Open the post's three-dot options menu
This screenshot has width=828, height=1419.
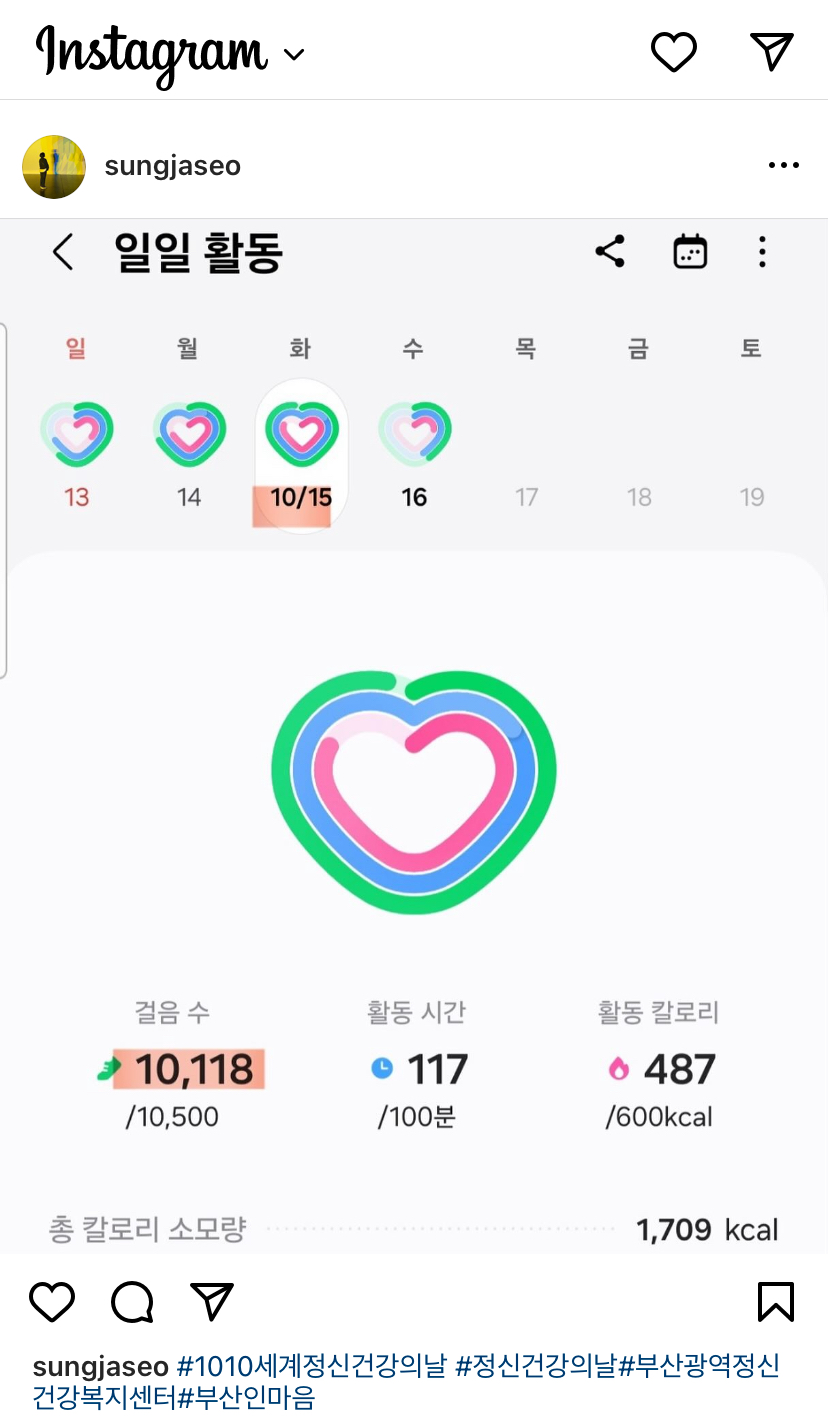click(783, 166)
